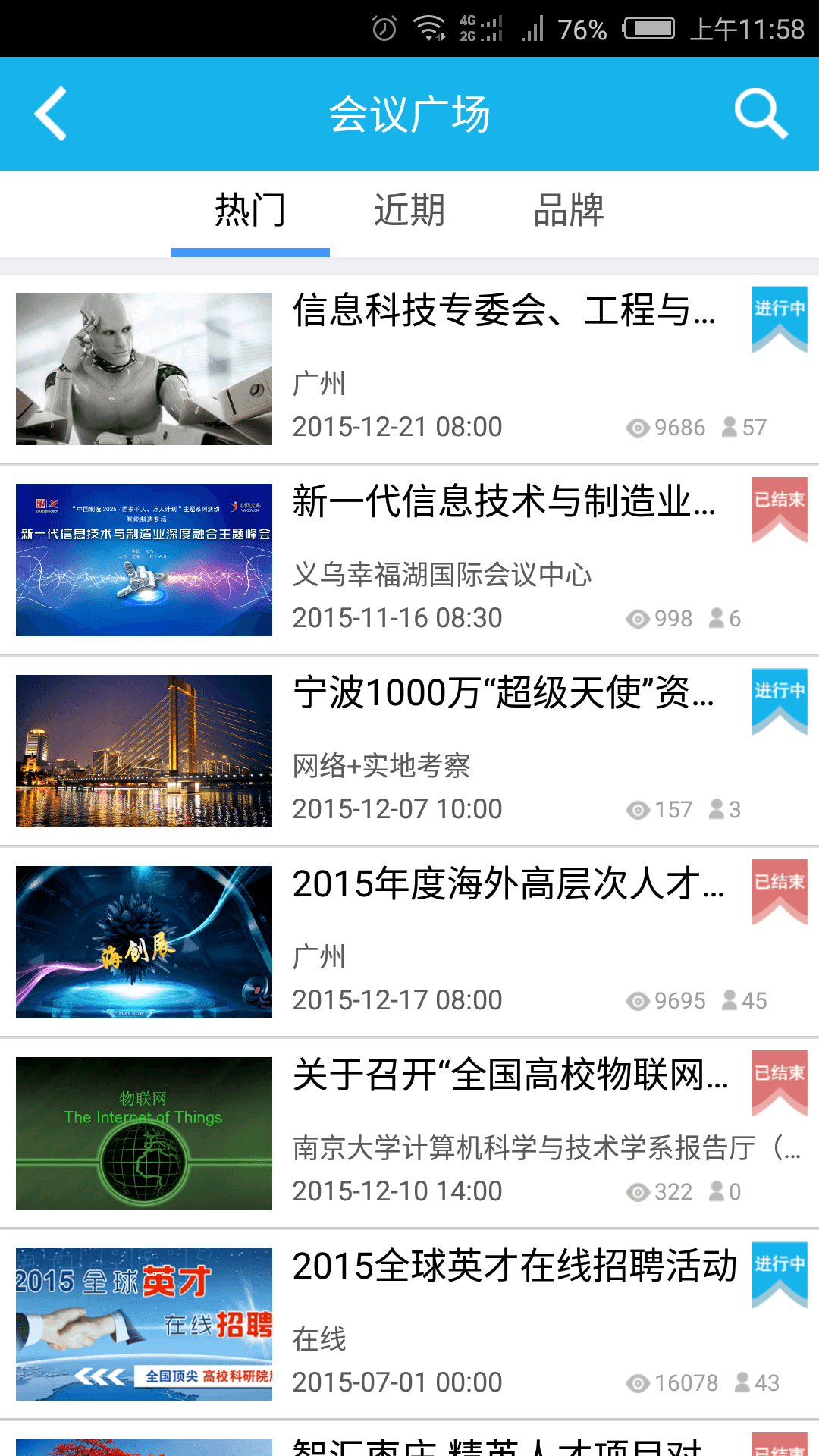Go back using the header arrow
Viewport: 819px width, 1456px height.
pyautogui.click(x=52, y=114)
